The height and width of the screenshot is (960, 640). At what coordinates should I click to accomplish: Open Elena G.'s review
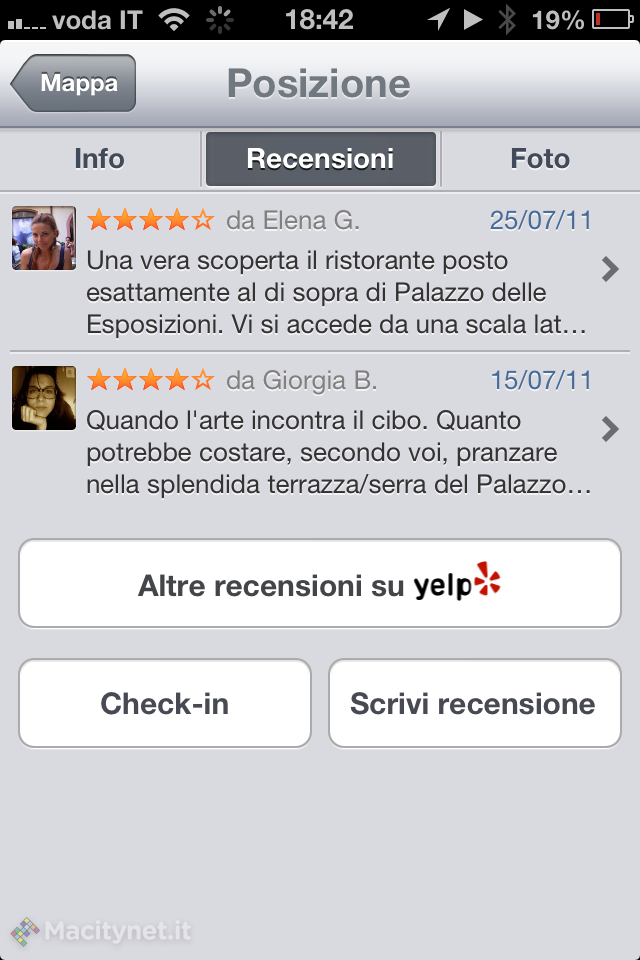click(320, 270)
